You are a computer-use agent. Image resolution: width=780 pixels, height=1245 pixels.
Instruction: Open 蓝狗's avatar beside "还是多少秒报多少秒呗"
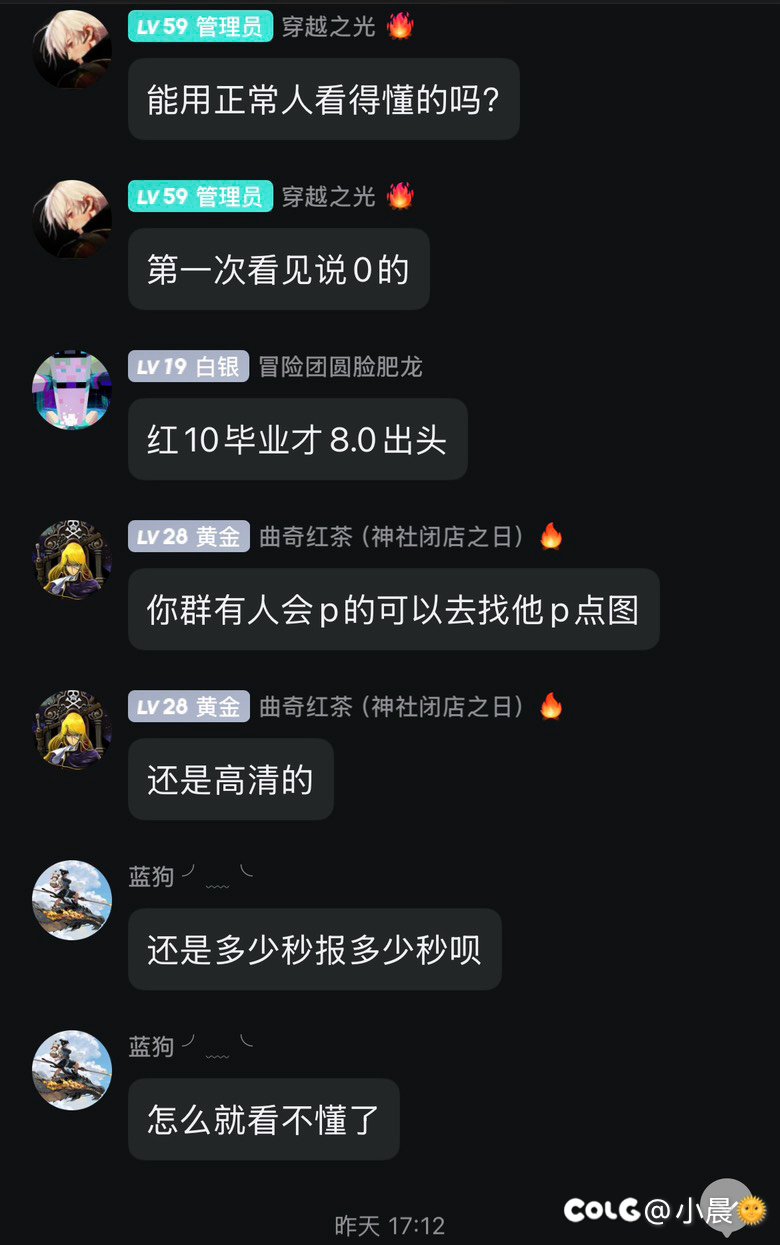click(72, 900)
